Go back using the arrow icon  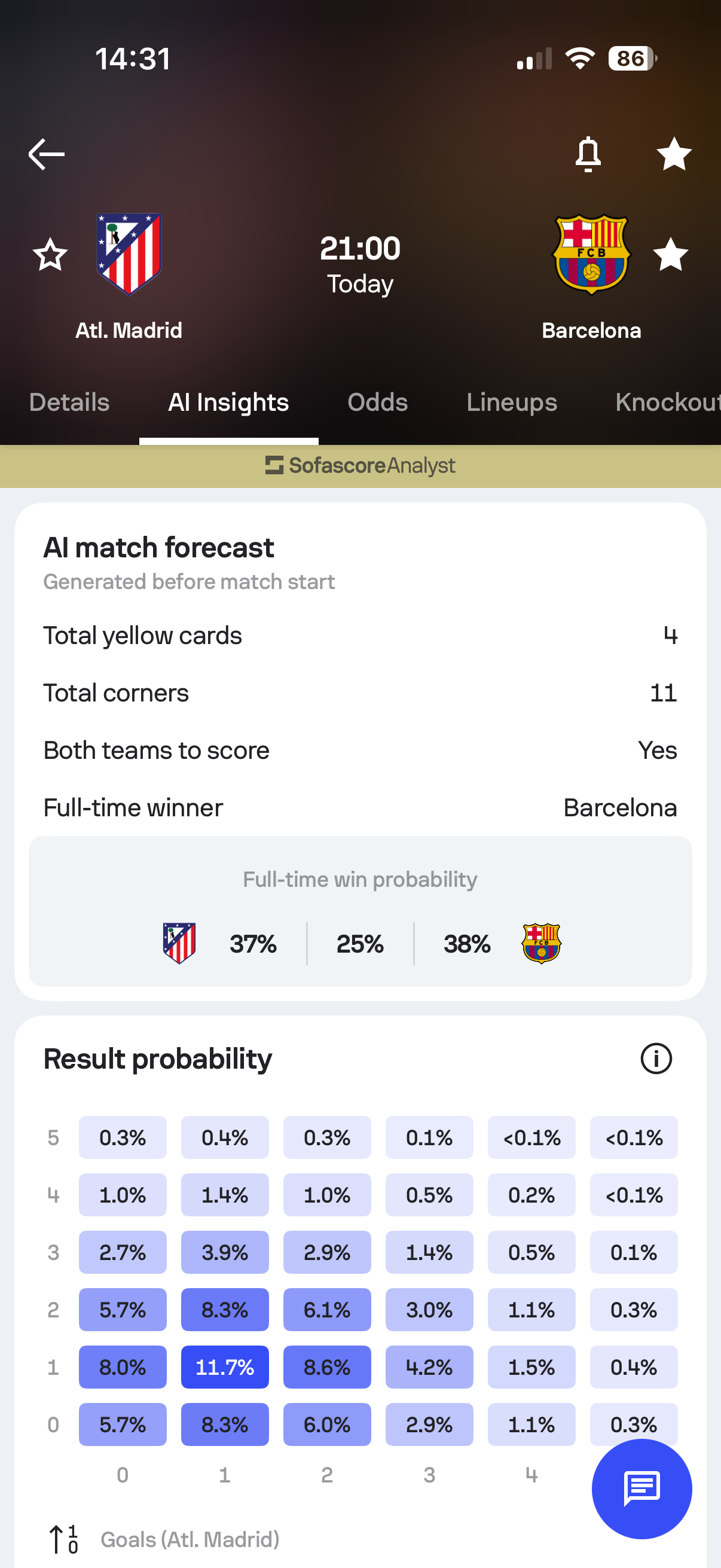[46, 154]
